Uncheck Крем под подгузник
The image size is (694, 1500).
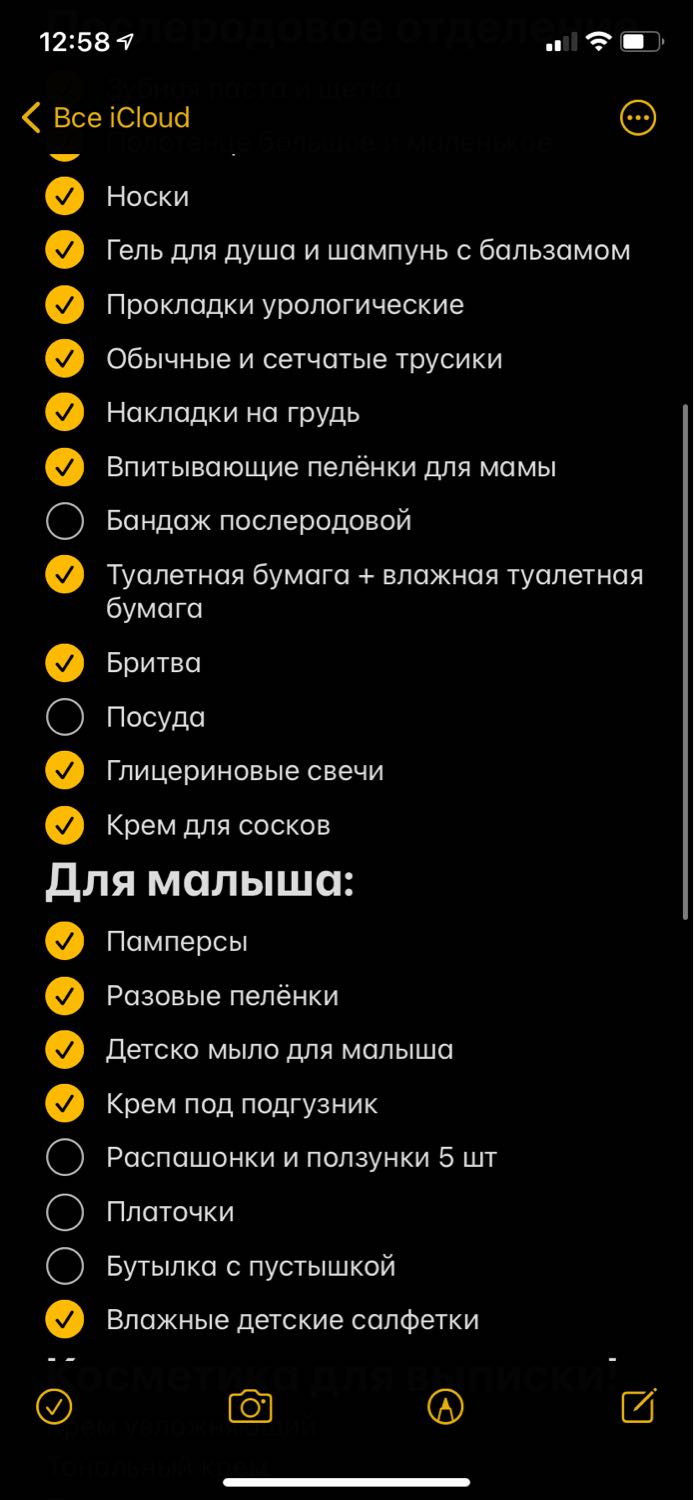point(65,1104)
